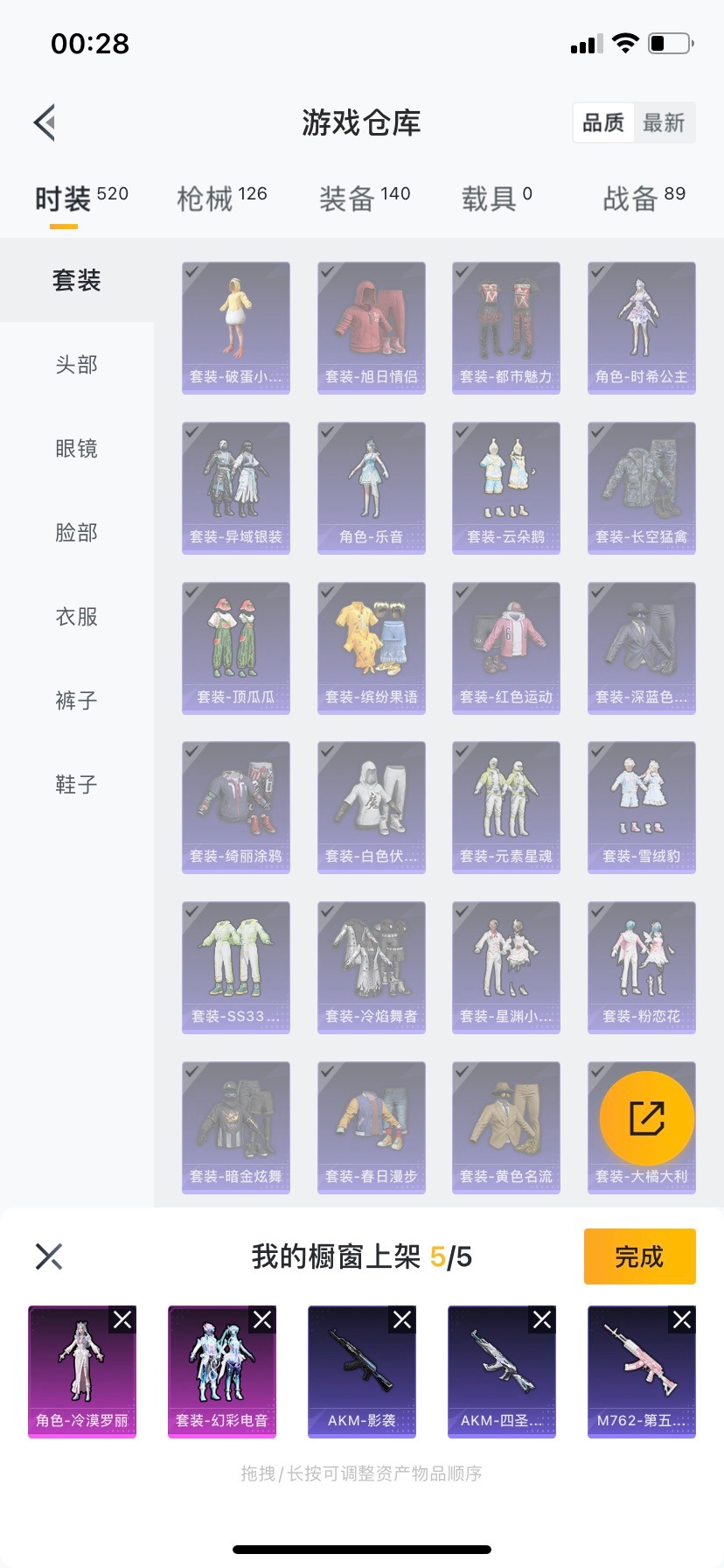Tap the orange share floating button
Image resolution: width=724 pixels, height=1568 pixels.
647,1118
